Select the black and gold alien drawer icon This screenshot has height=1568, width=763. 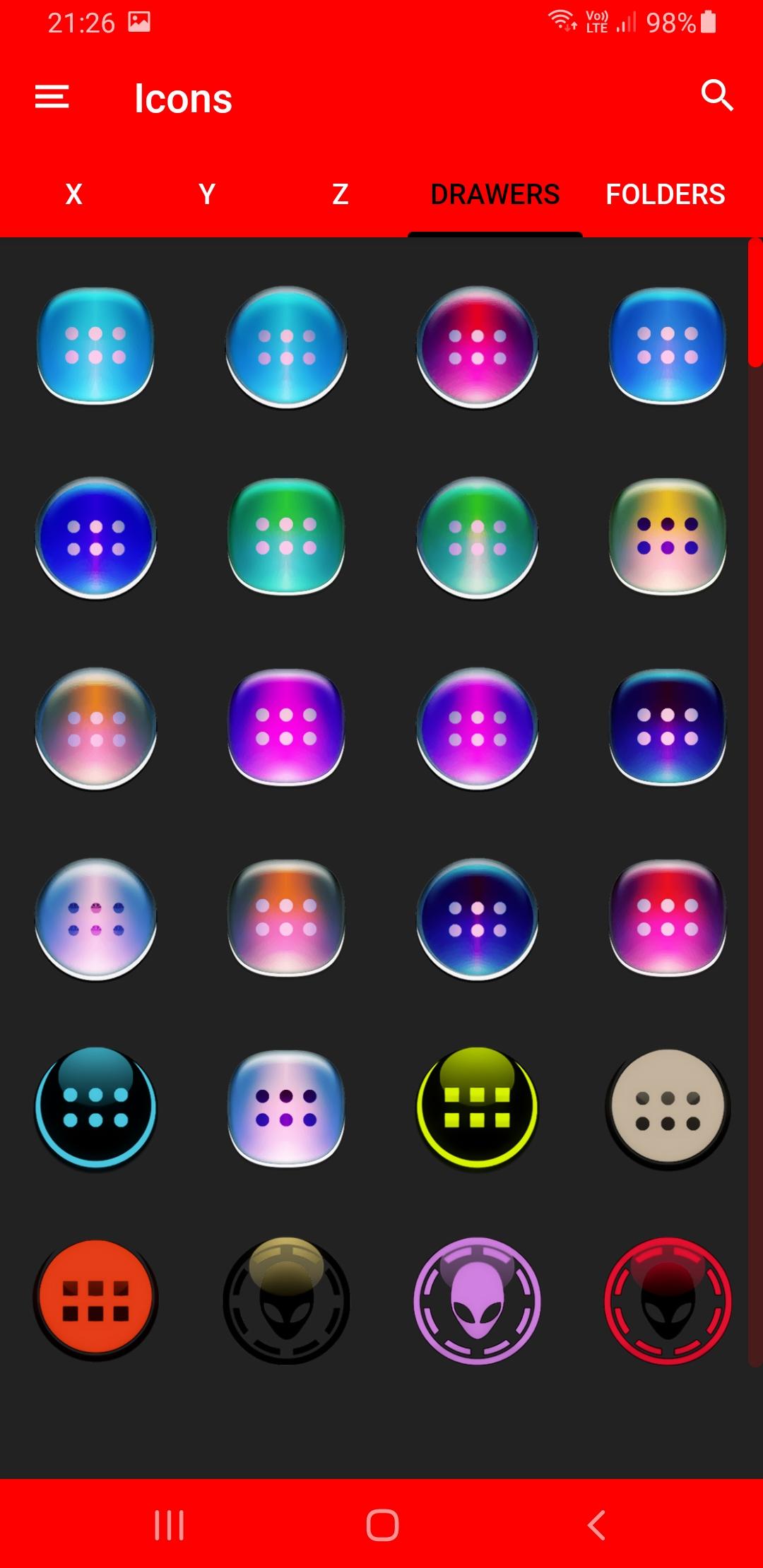[x=286, y=1300]
